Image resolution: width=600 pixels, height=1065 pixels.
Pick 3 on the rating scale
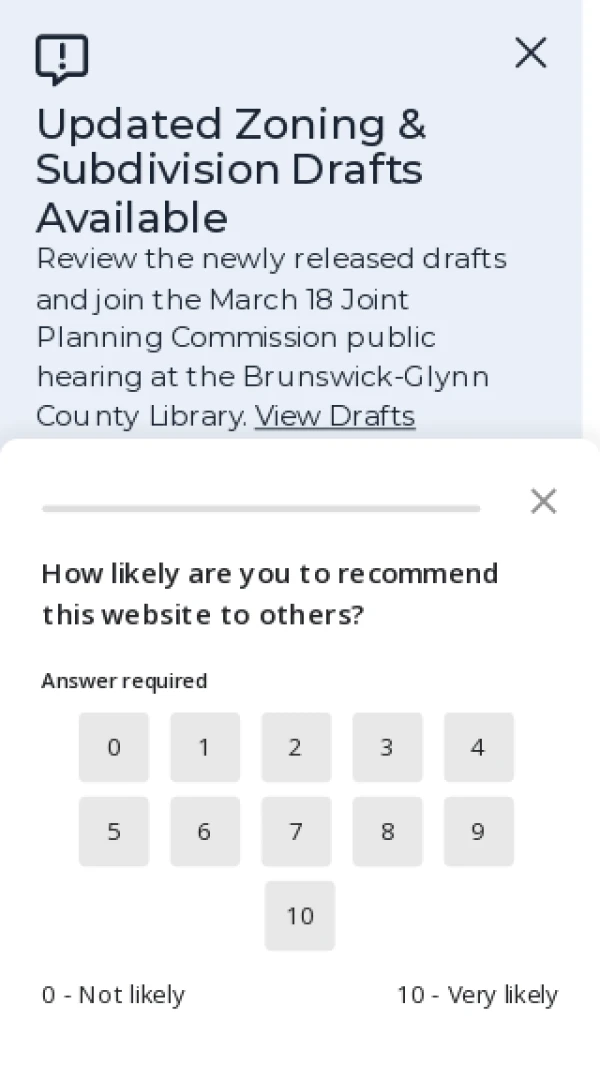point(387,747)
